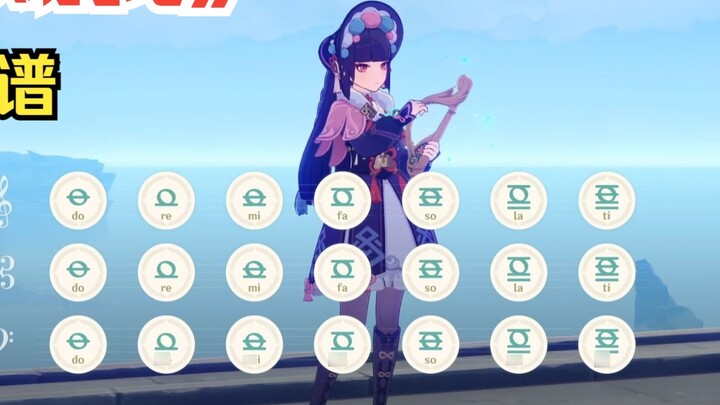Tap the la key in alto clef row

pyautogui.click(x=518, y=272)
